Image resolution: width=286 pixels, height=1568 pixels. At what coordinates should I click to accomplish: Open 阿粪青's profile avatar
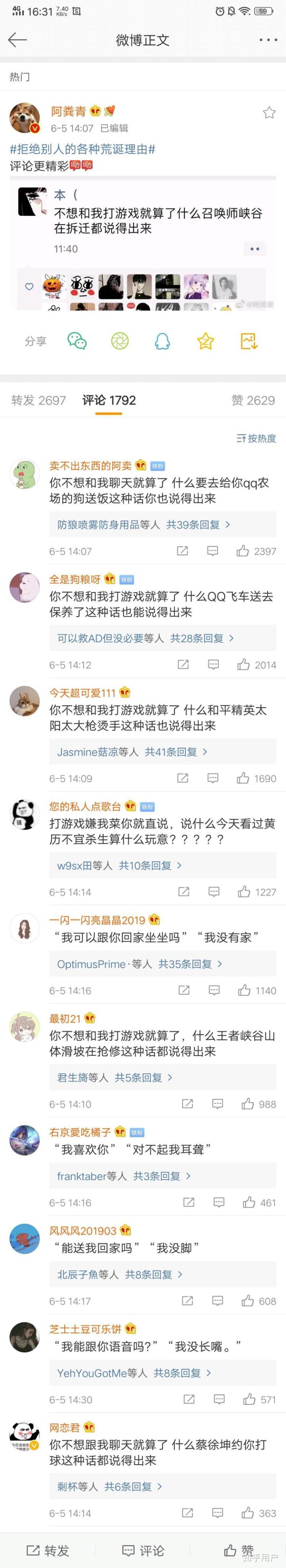coord(25,117)
